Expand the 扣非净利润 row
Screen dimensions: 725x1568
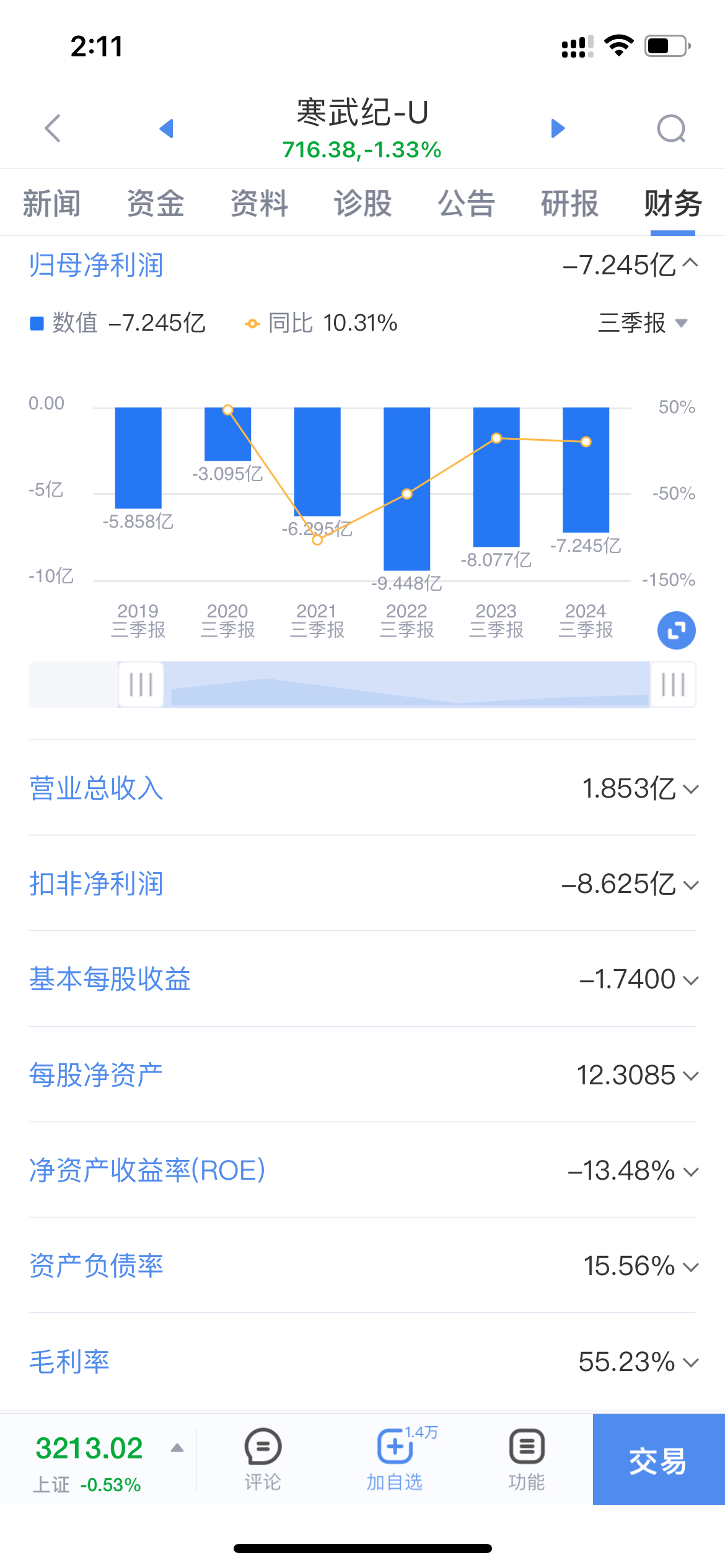point(362,884)
